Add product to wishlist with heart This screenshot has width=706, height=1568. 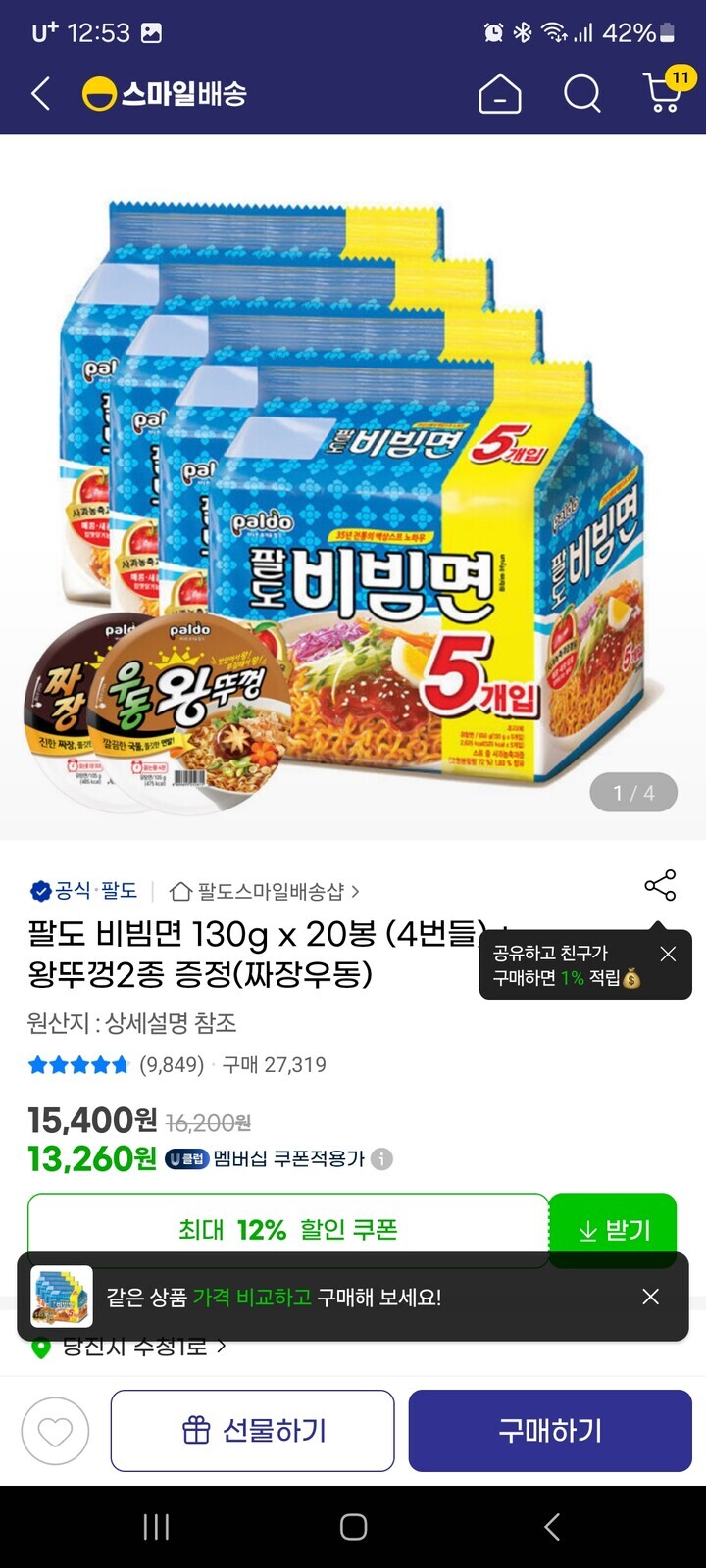point(55,1431)
